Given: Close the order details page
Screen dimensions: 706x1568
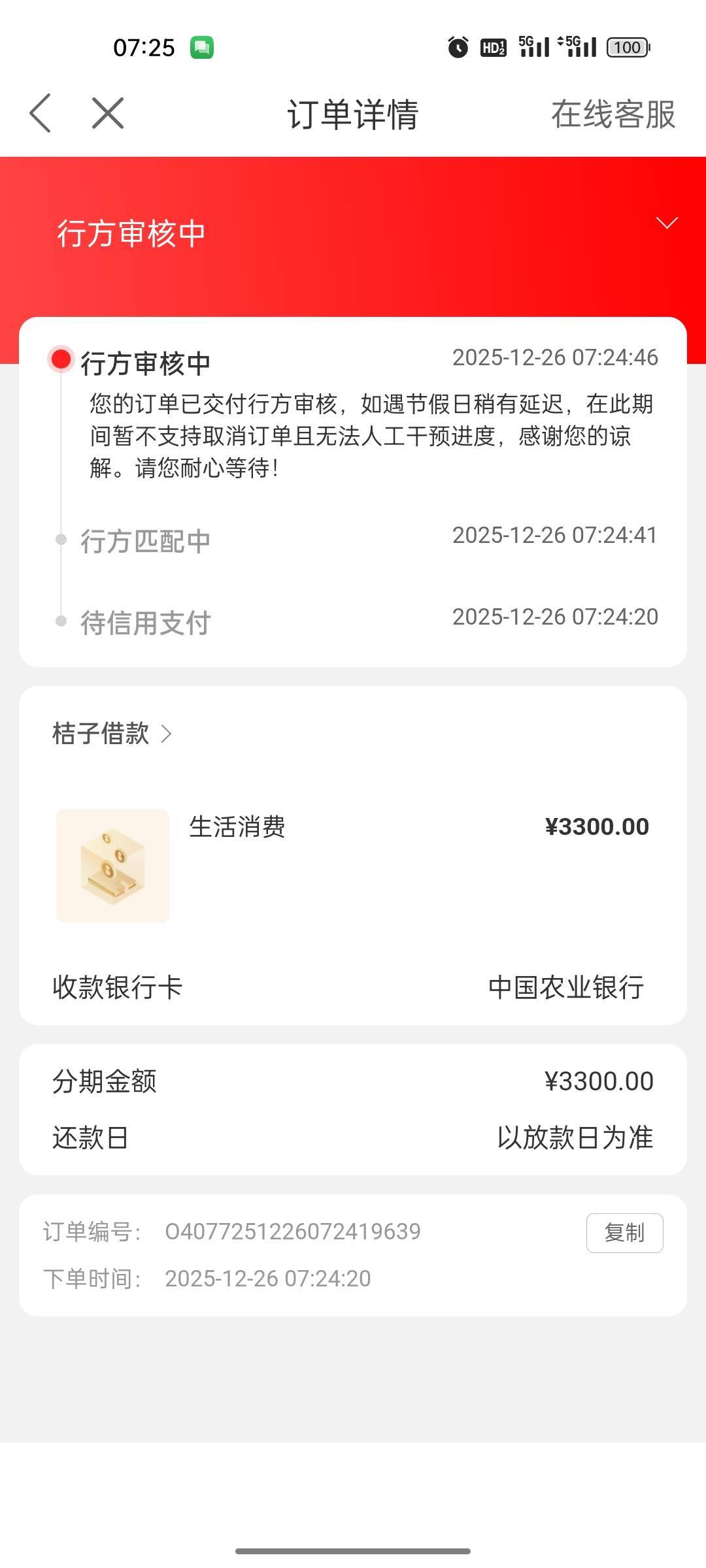Looking at the screenshot, I should [108, 114].
